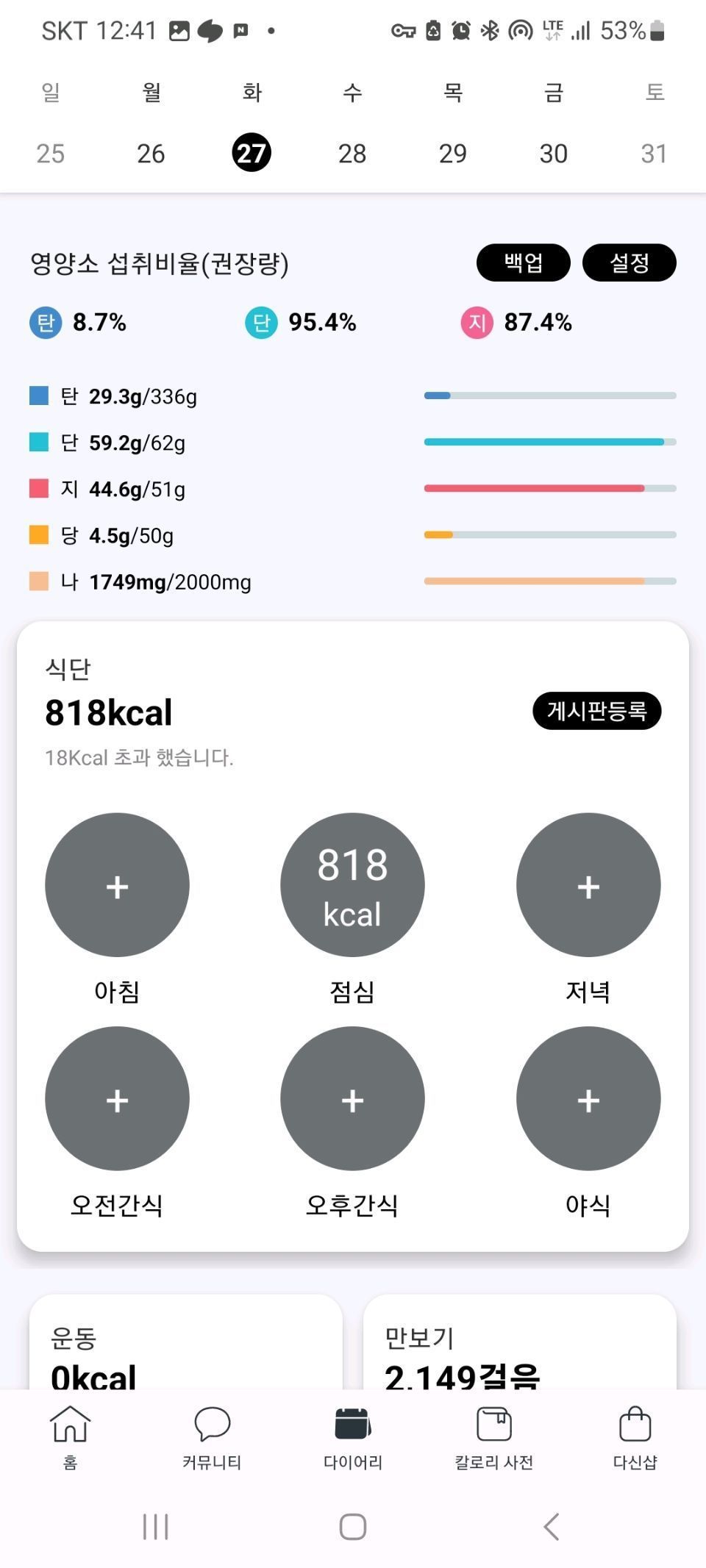Open the 칼로리 사전 tab
The height and width of the screenshot is (1568, 706).
coord(494,1437)
